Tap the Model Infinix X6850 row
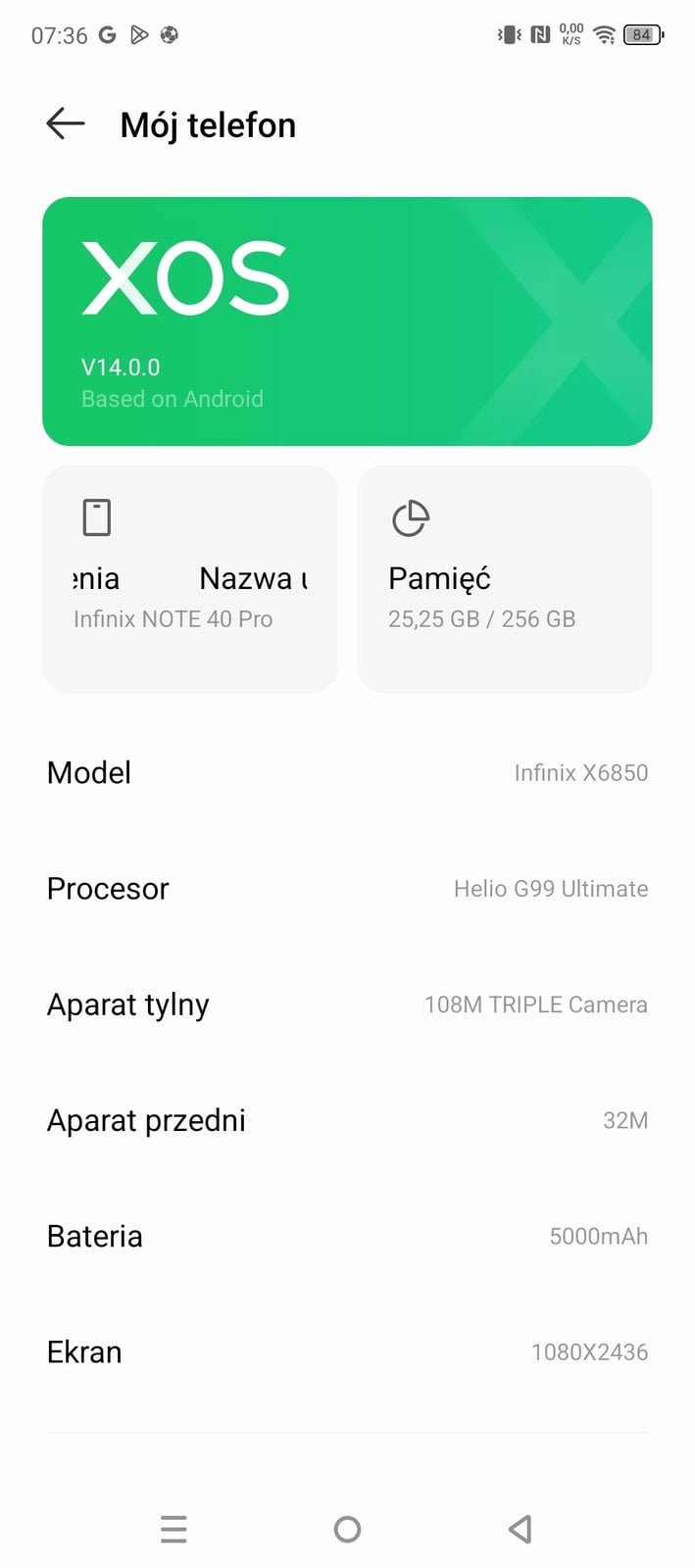The width and height of the screenshot is (695, 1568). [347, 772]
